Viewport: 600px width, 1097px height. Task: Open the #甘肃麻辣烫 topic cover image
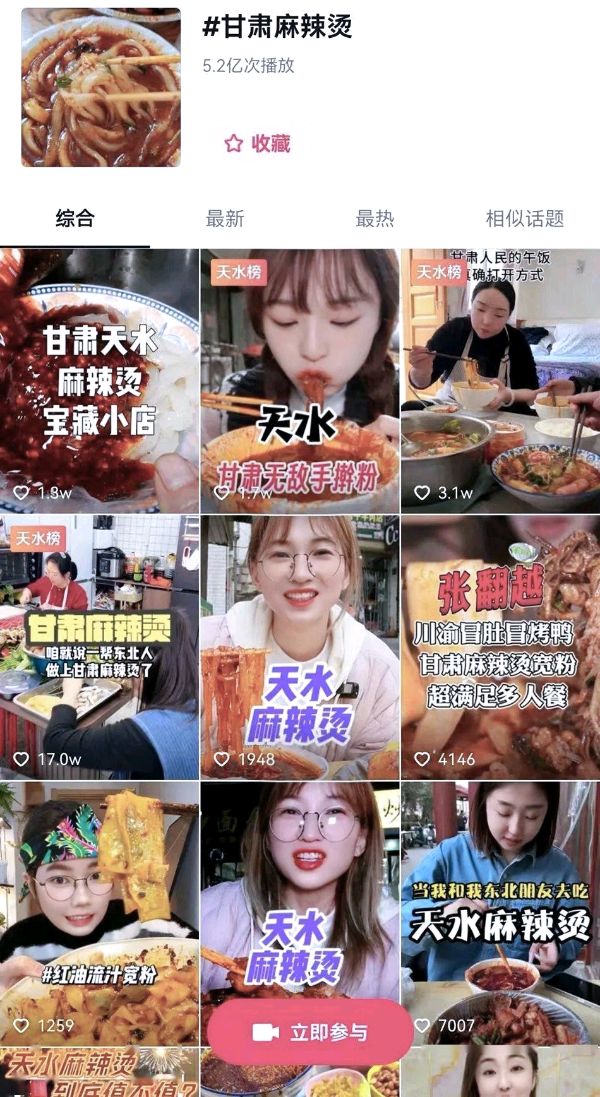[101, 87]
